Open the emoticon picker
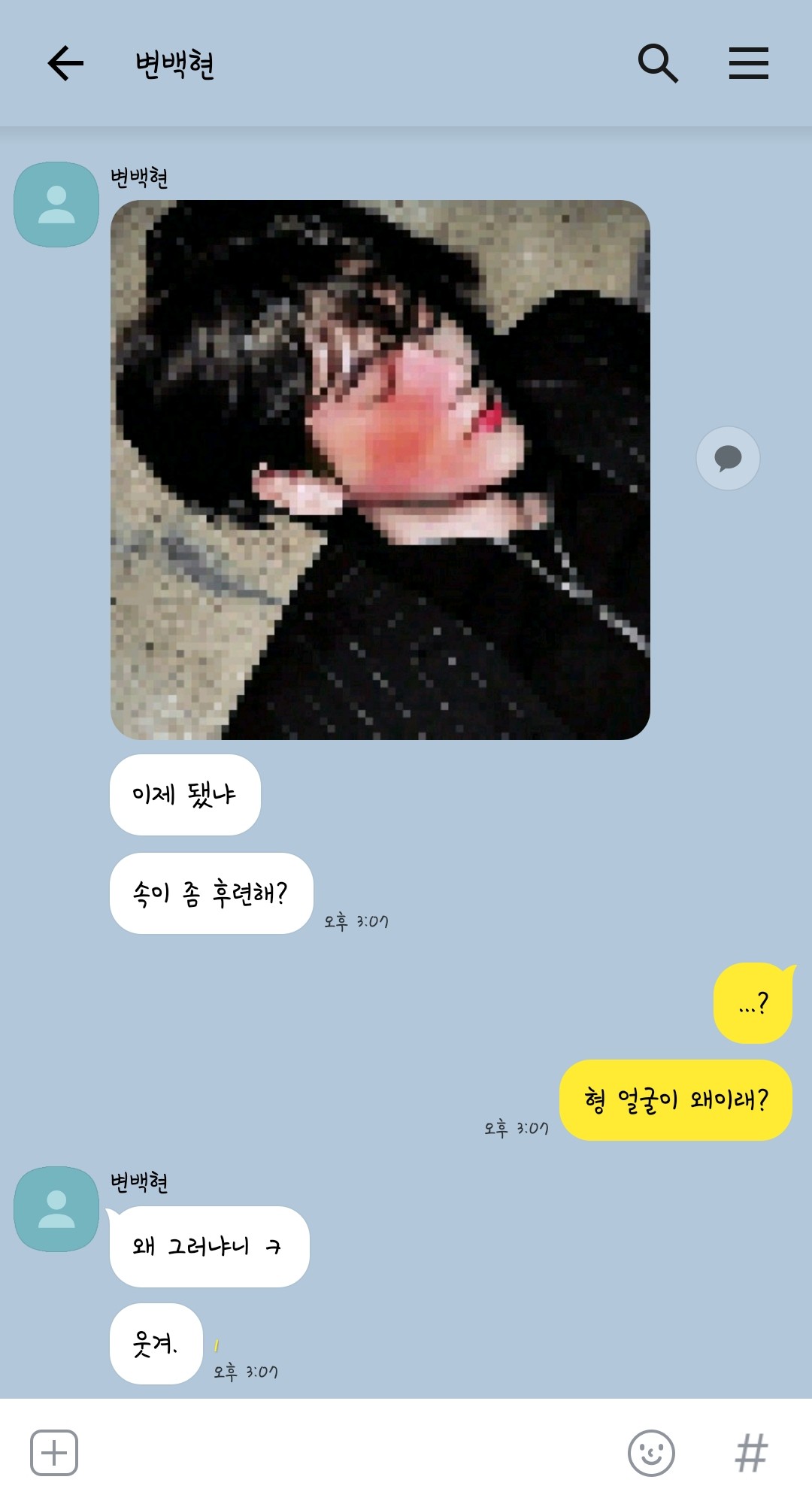Viewport: 812px width, 1507px height. [x=651, y=1453]
